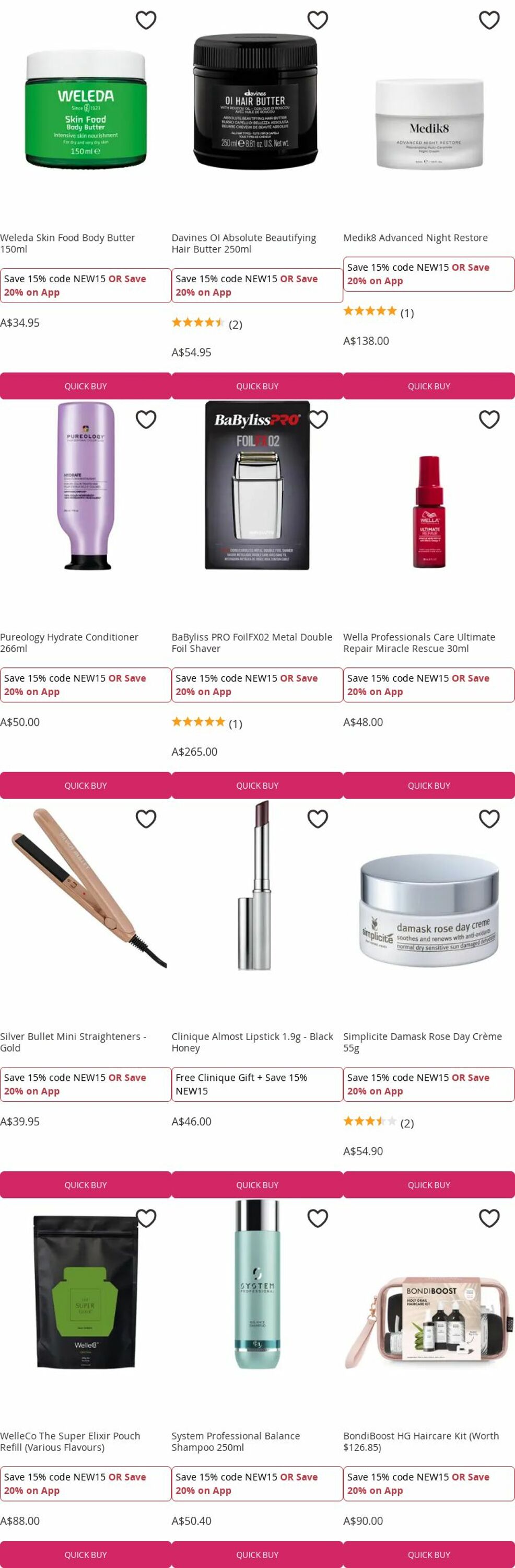Quick buy Weleda Skin Food Body Butter
Screen dimensions: 515x1568
86,386
